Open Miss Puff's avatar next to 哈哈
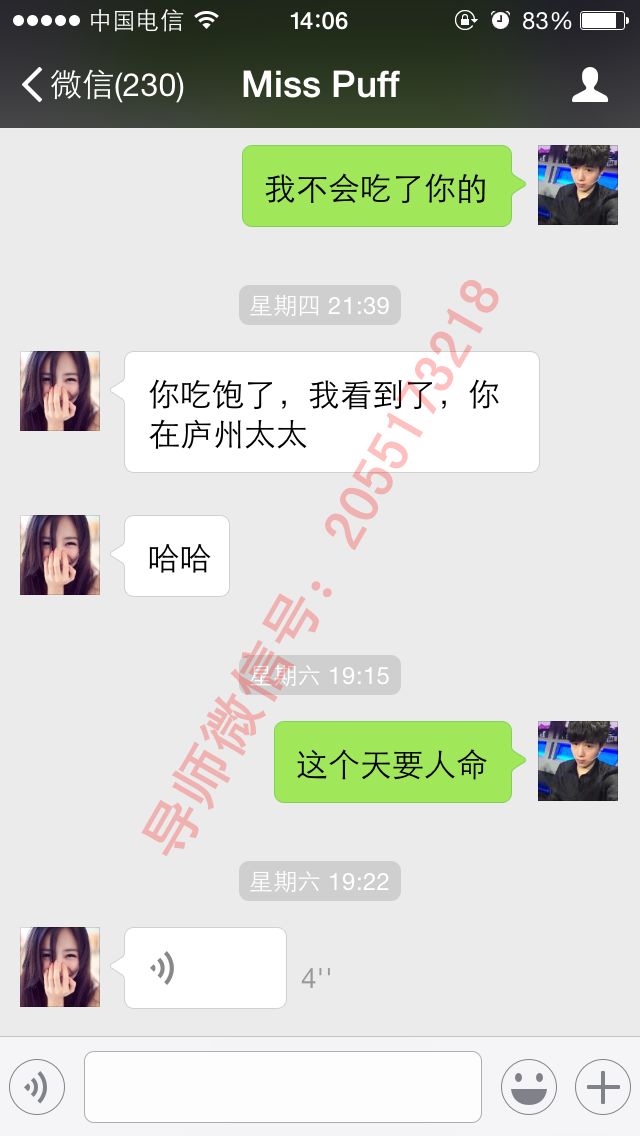The width and height of the screenshot is (640, 1136). 60,555
